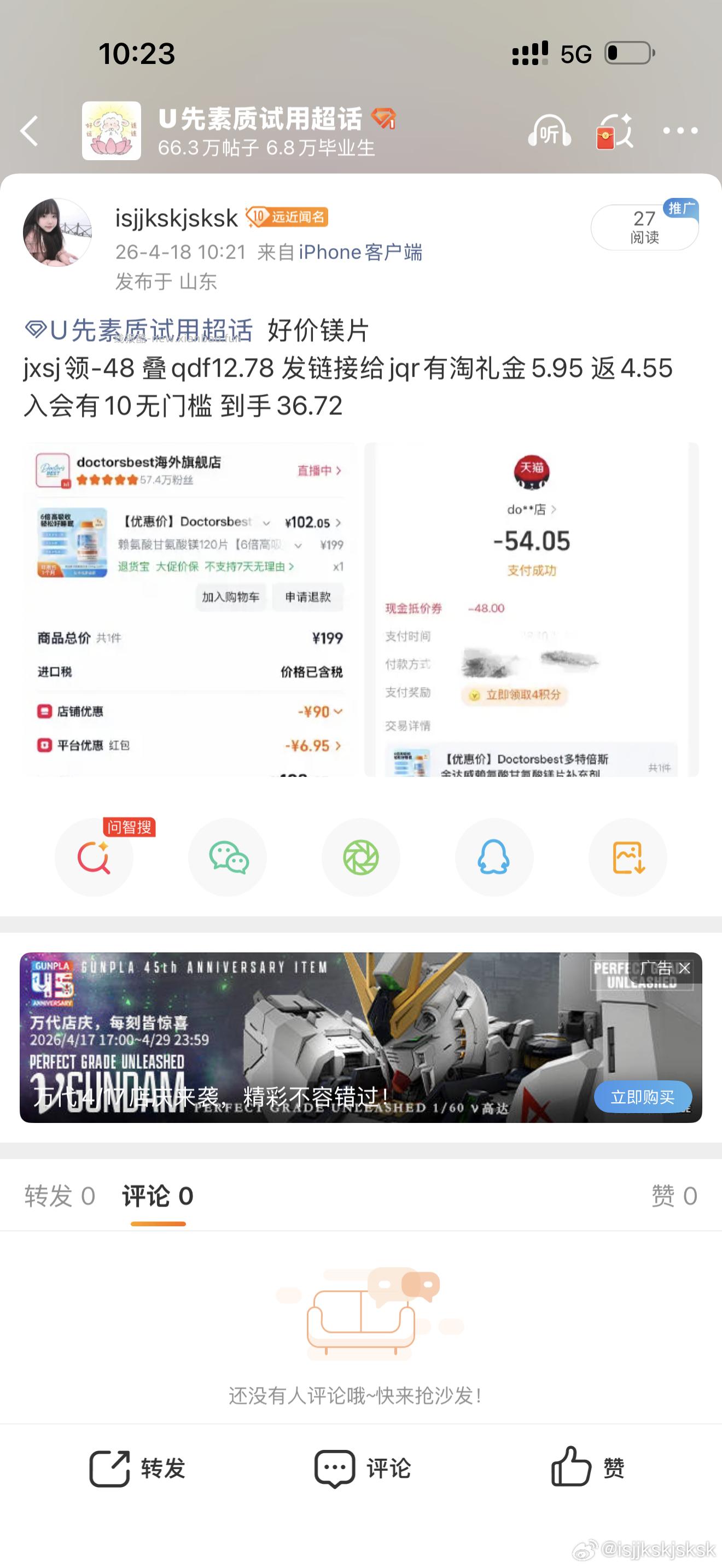
Task: Open the three-dot more options menu
Action: pyautogui.click(x=680, y=130)
